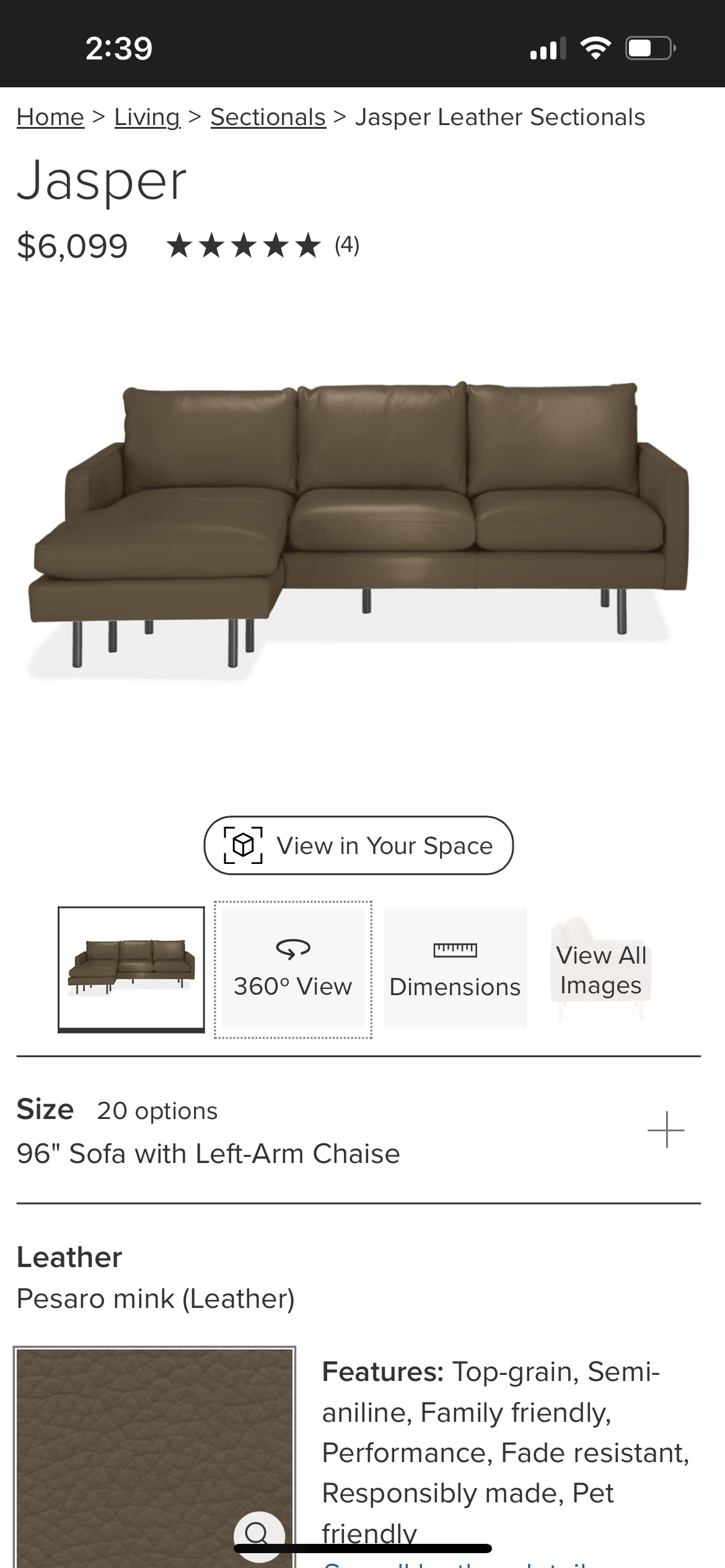Image resolution: width=725 pixels, height=1568 pixels.
Task: Expand the Size options plus icon
Action: pos(666,1130)
